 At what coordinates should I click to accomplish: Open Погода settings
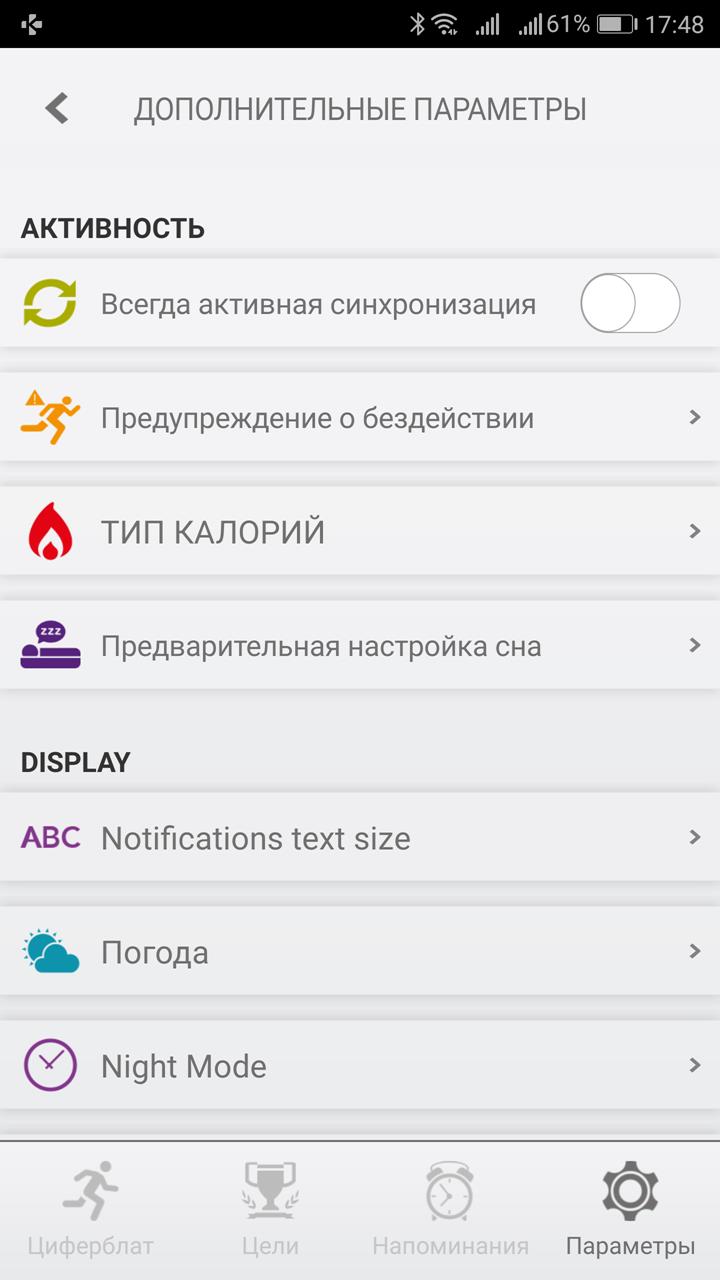360,951
